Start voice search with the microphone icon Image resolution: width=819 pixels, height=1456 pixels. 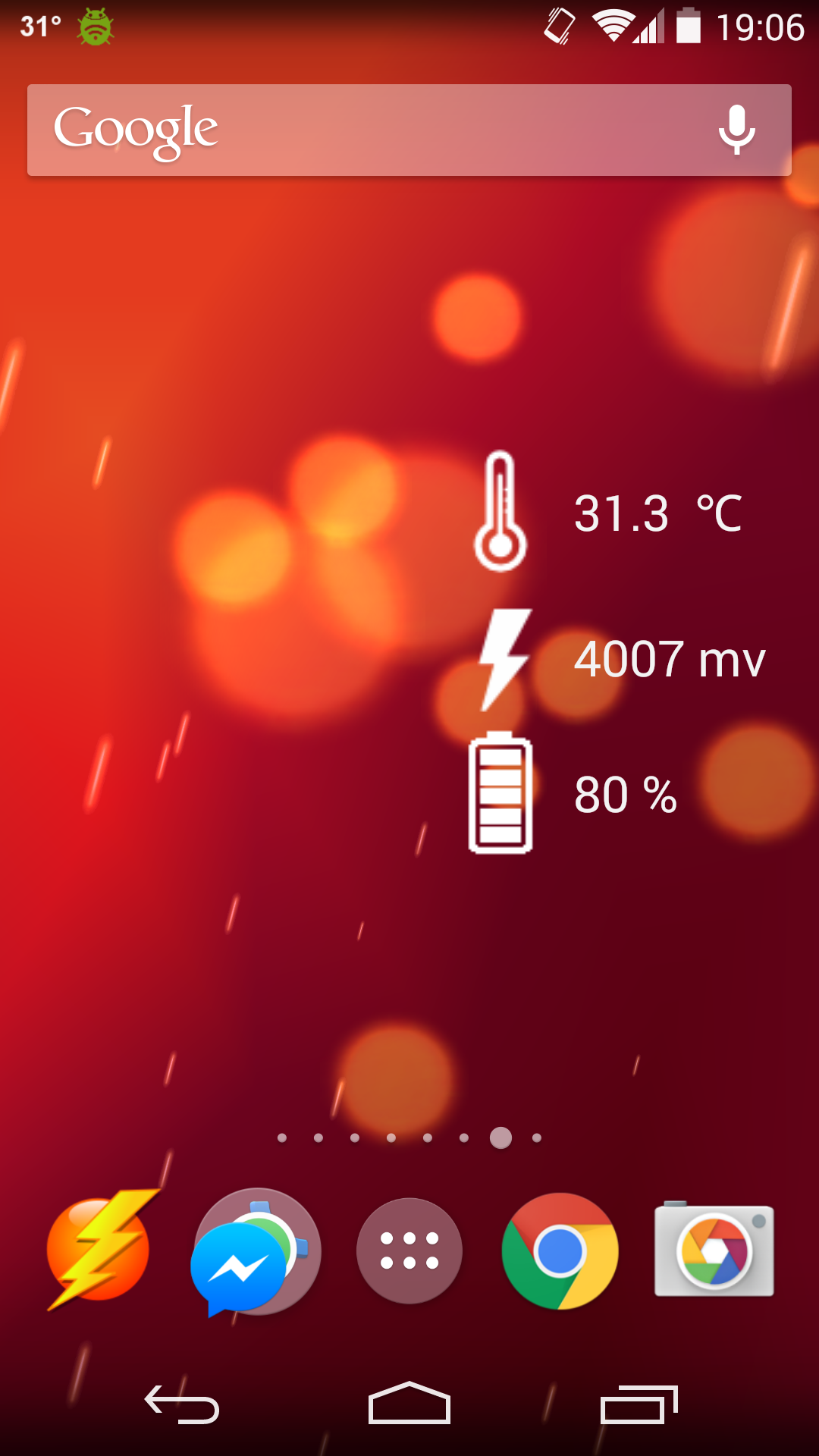coord(736,130)
